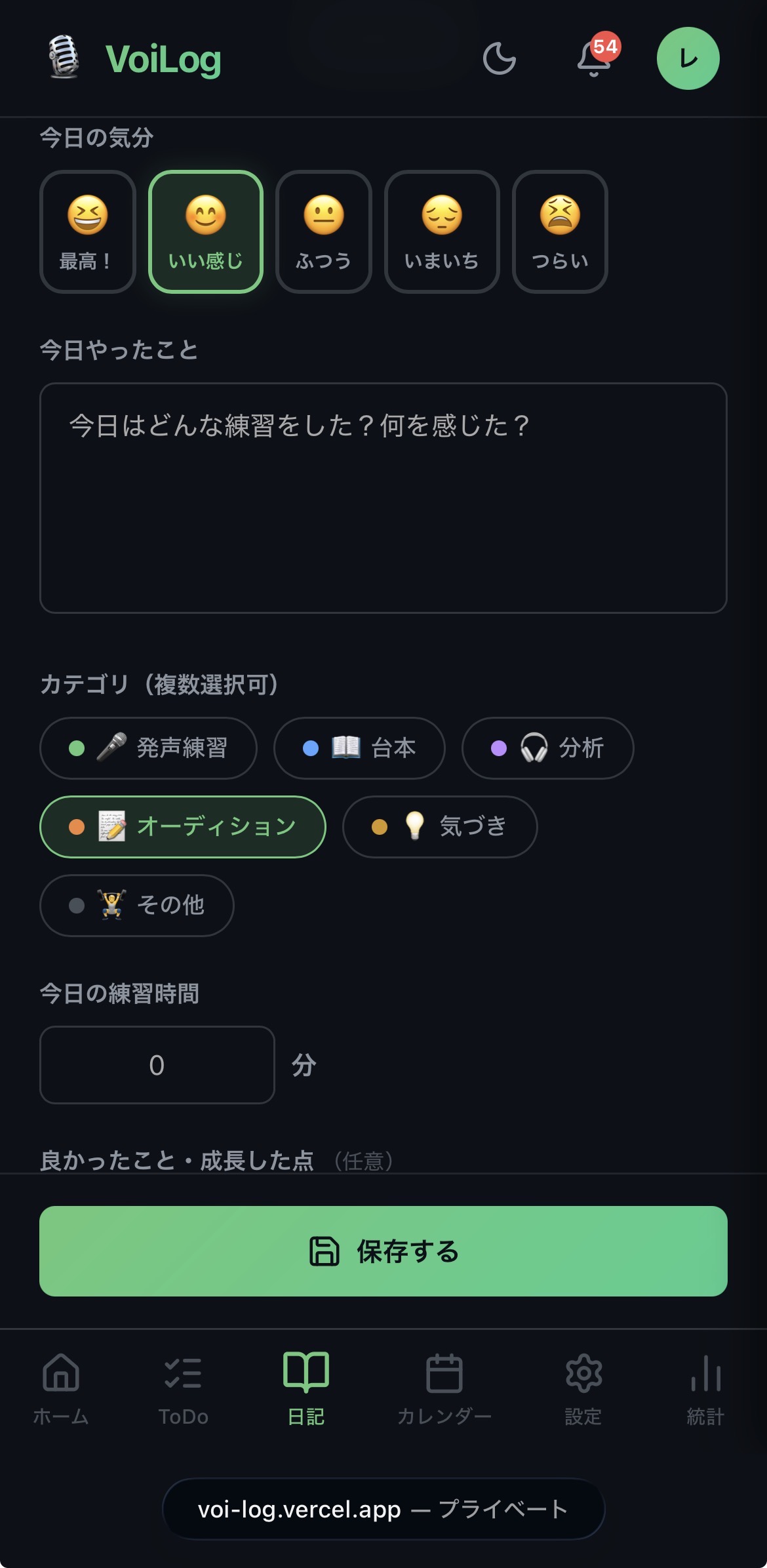Select the つらい mood option
The width and height of the screenshot is (767, 1568).
[x=559, y=231]
